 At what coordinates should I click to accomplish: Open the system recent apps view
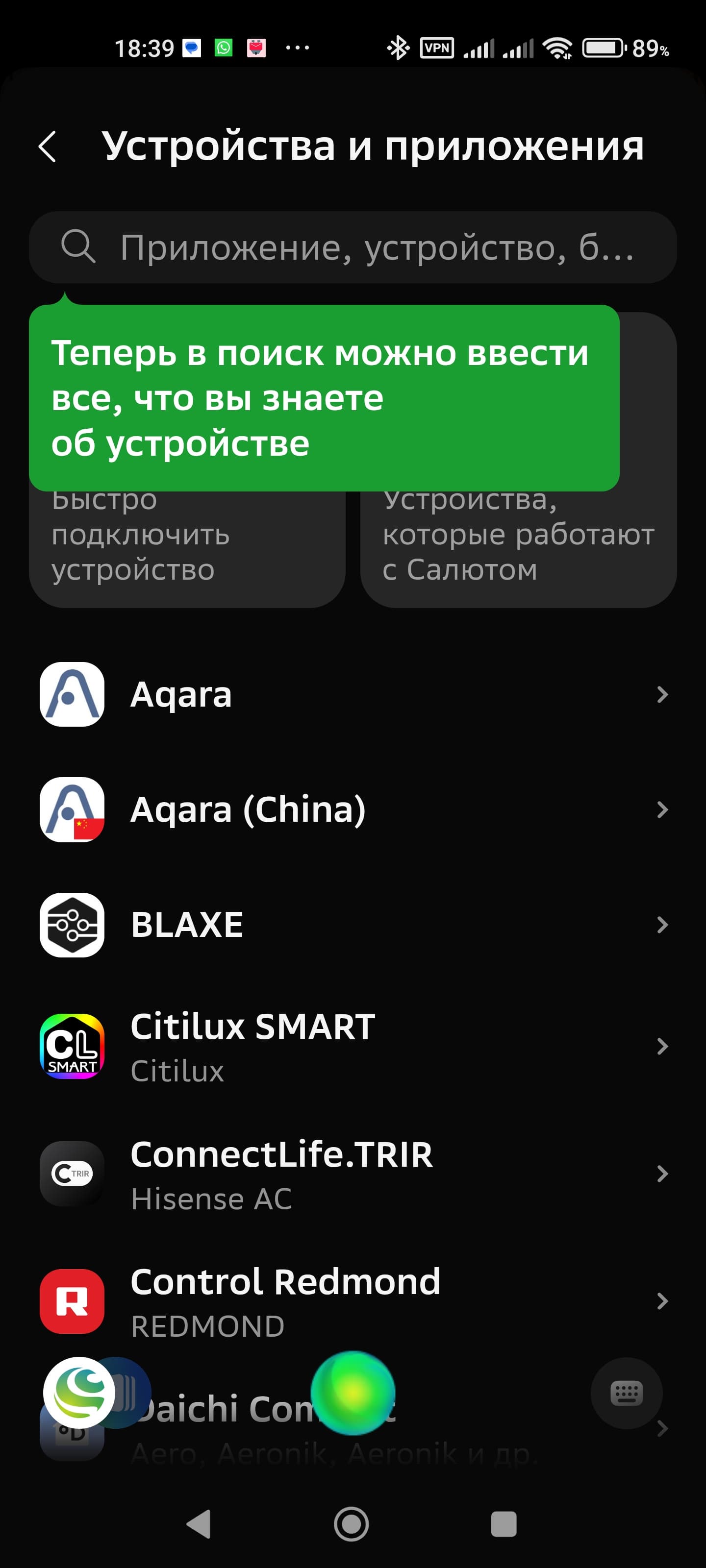coord(504,1524)
